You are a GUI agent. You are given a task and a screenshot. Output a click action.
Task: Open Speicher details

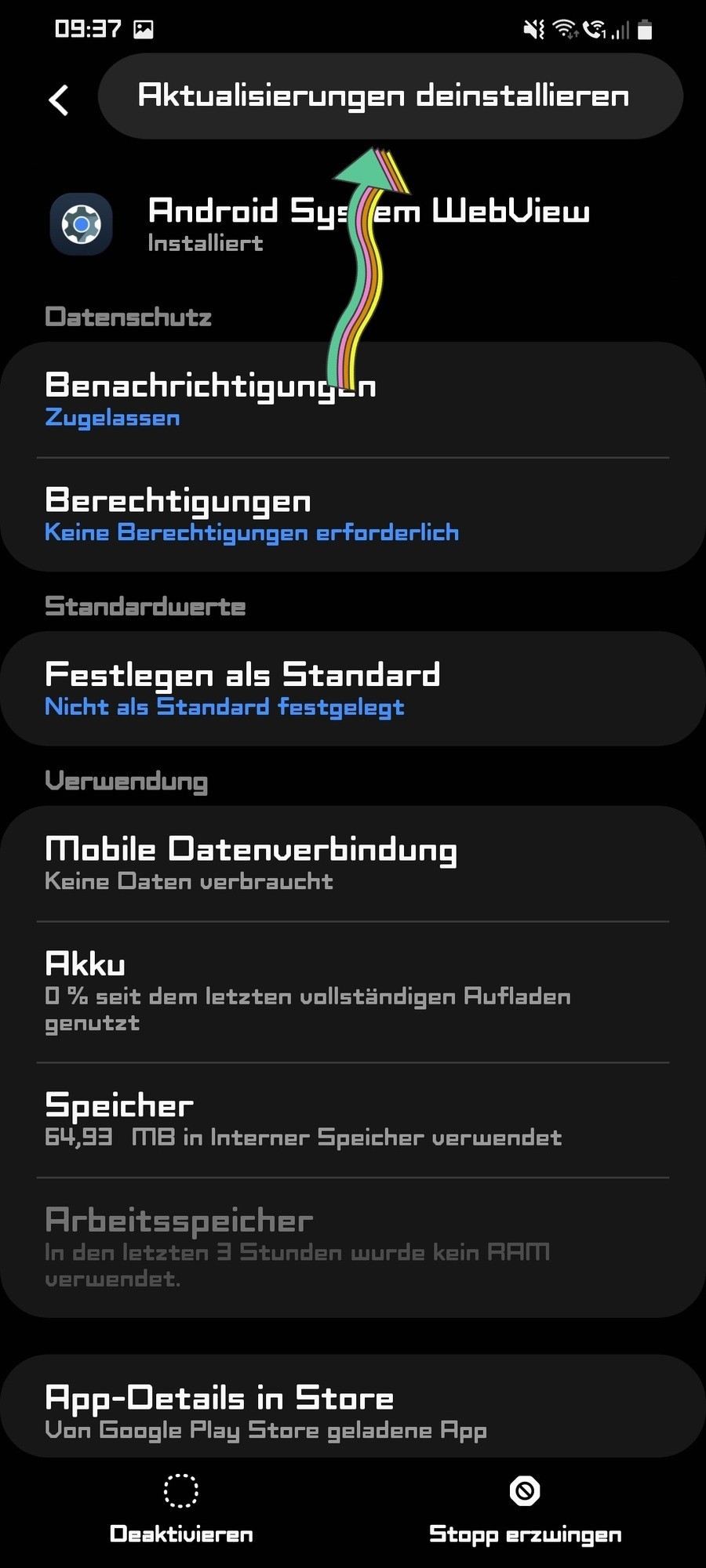(303, 1120)
